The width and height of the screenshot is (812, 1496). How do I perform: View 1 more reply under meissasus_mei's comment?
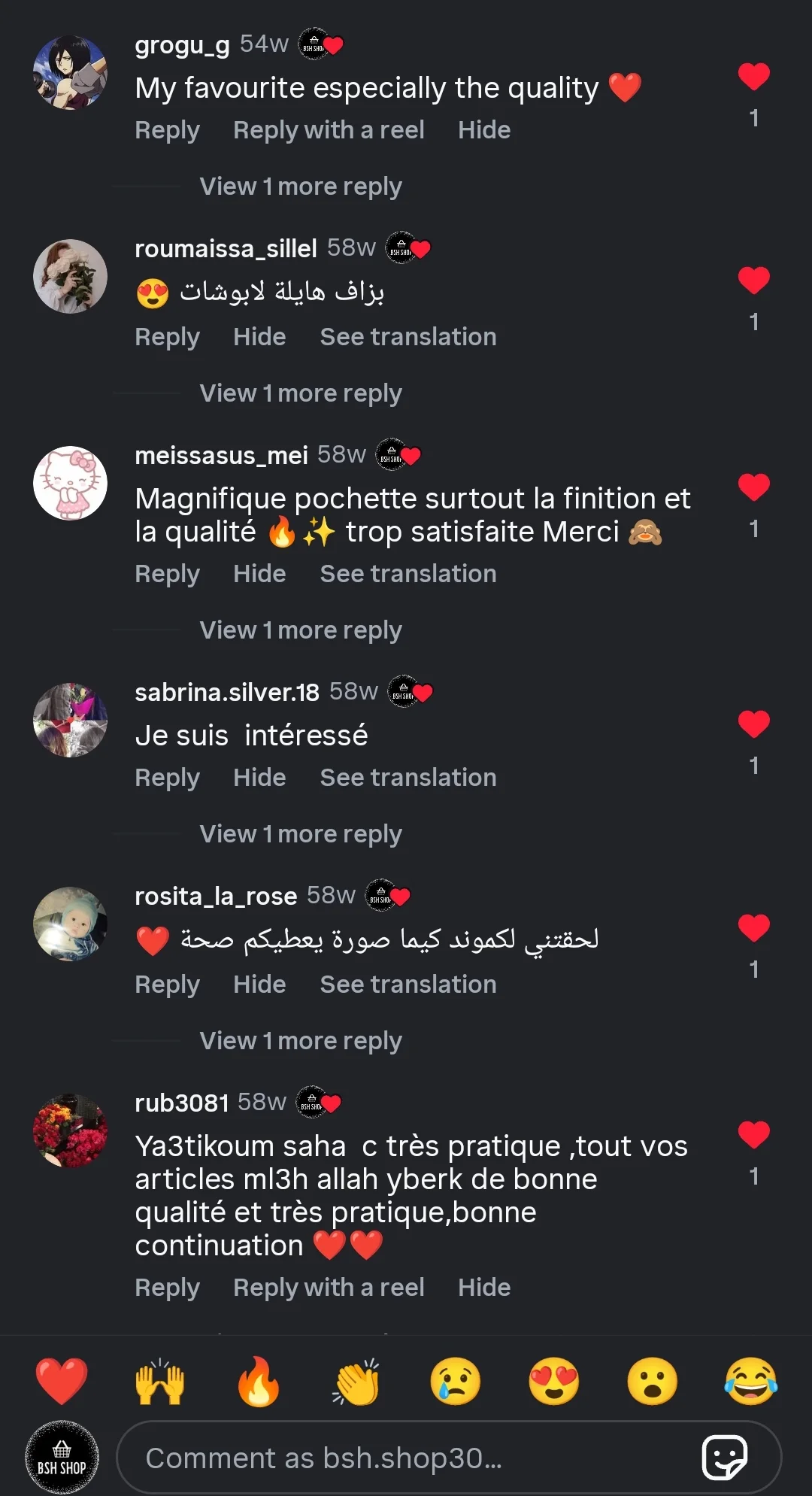(x=301, y=630)
